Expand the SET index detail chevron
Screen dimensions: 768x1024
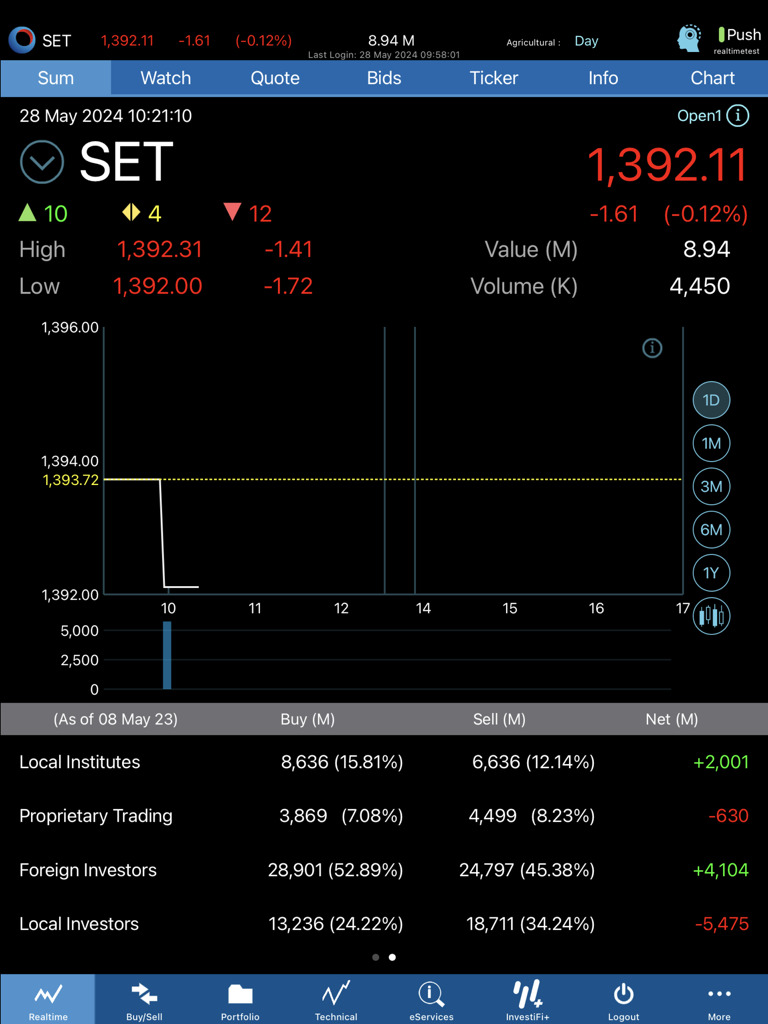[41, 161]
